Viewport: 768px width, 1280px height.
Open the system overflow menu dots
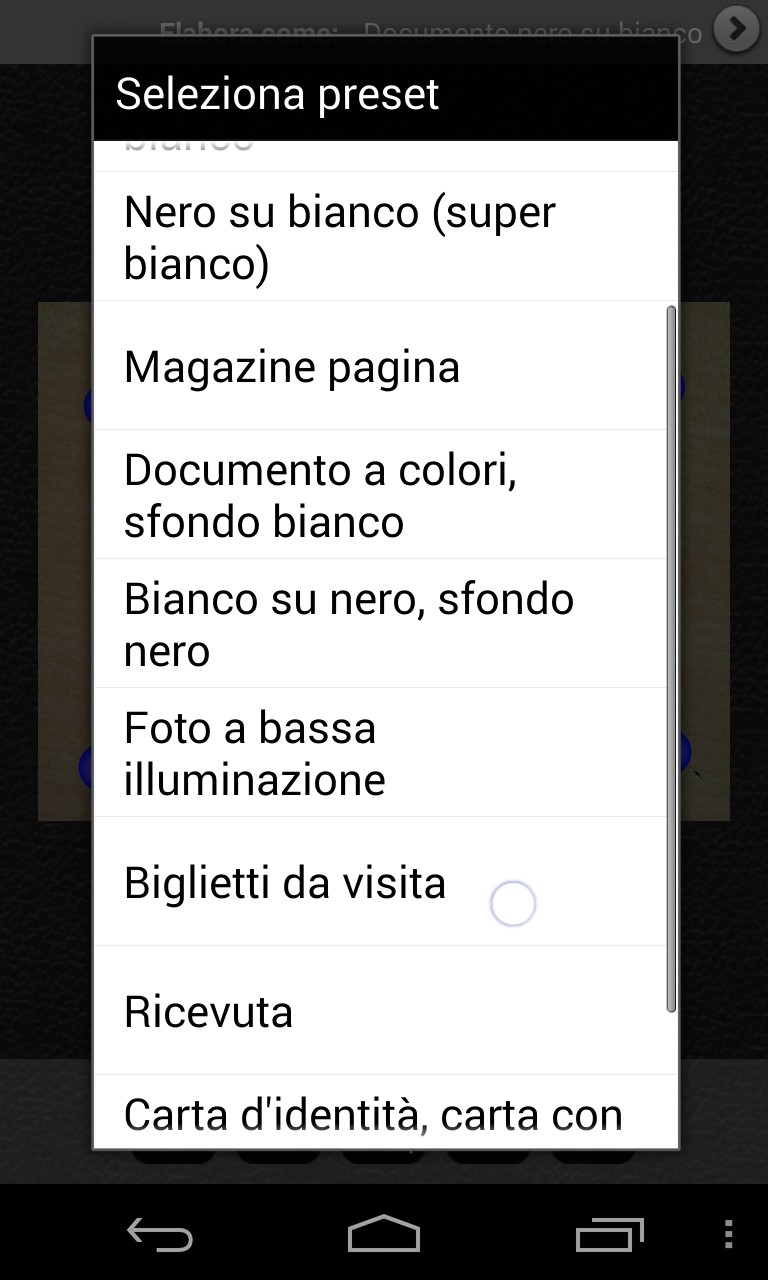(728, 1236)
